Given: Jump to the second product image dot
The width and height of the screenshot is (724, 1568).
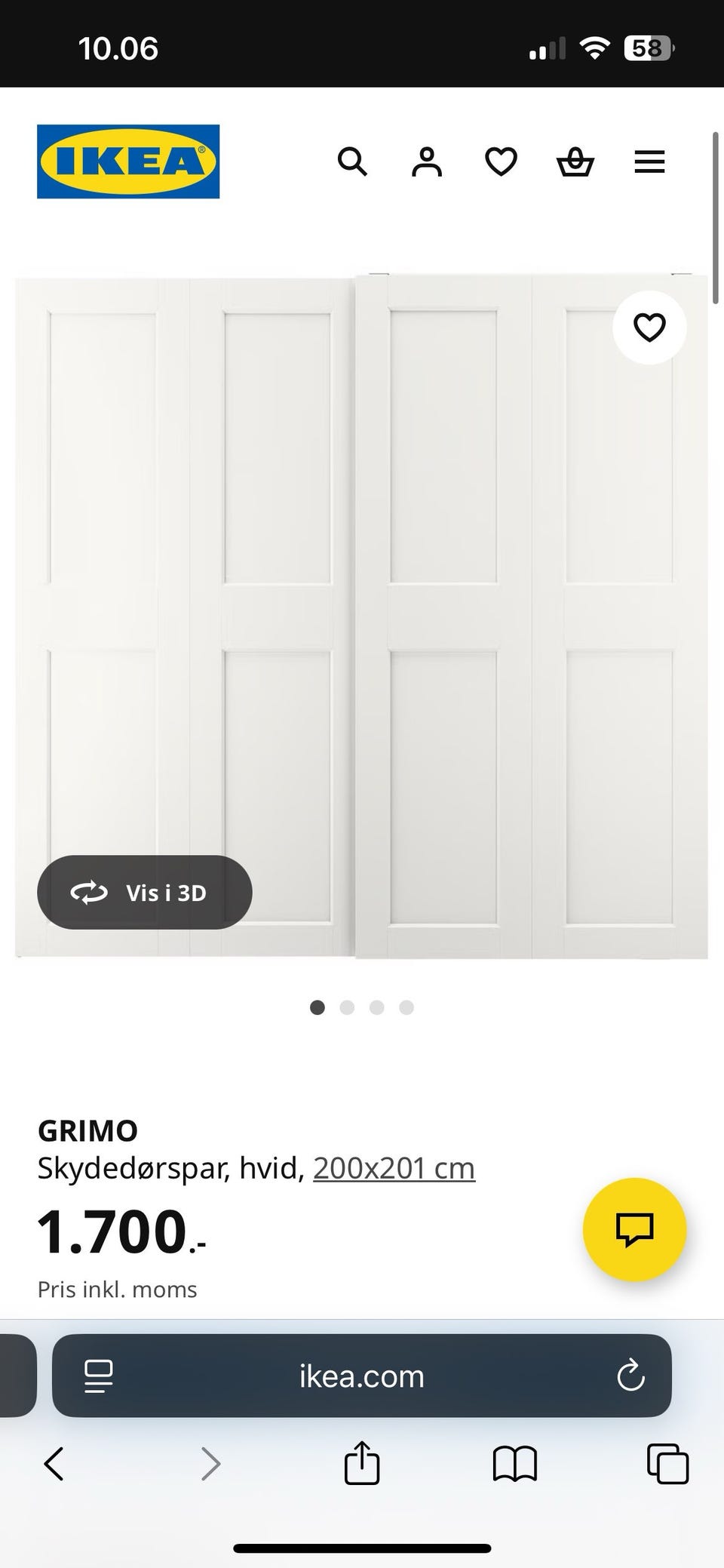Looking at the screenshot, I should pos(347,1007).
